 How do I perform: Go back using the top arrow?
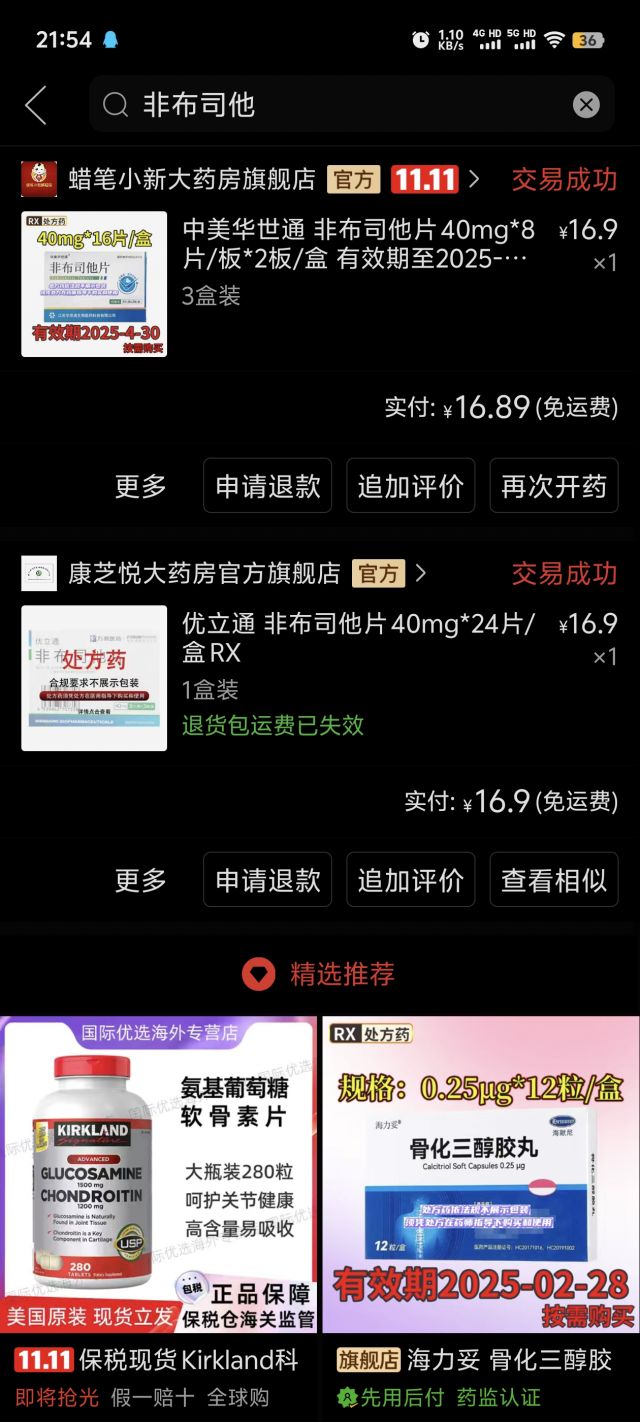pos(36,105)
